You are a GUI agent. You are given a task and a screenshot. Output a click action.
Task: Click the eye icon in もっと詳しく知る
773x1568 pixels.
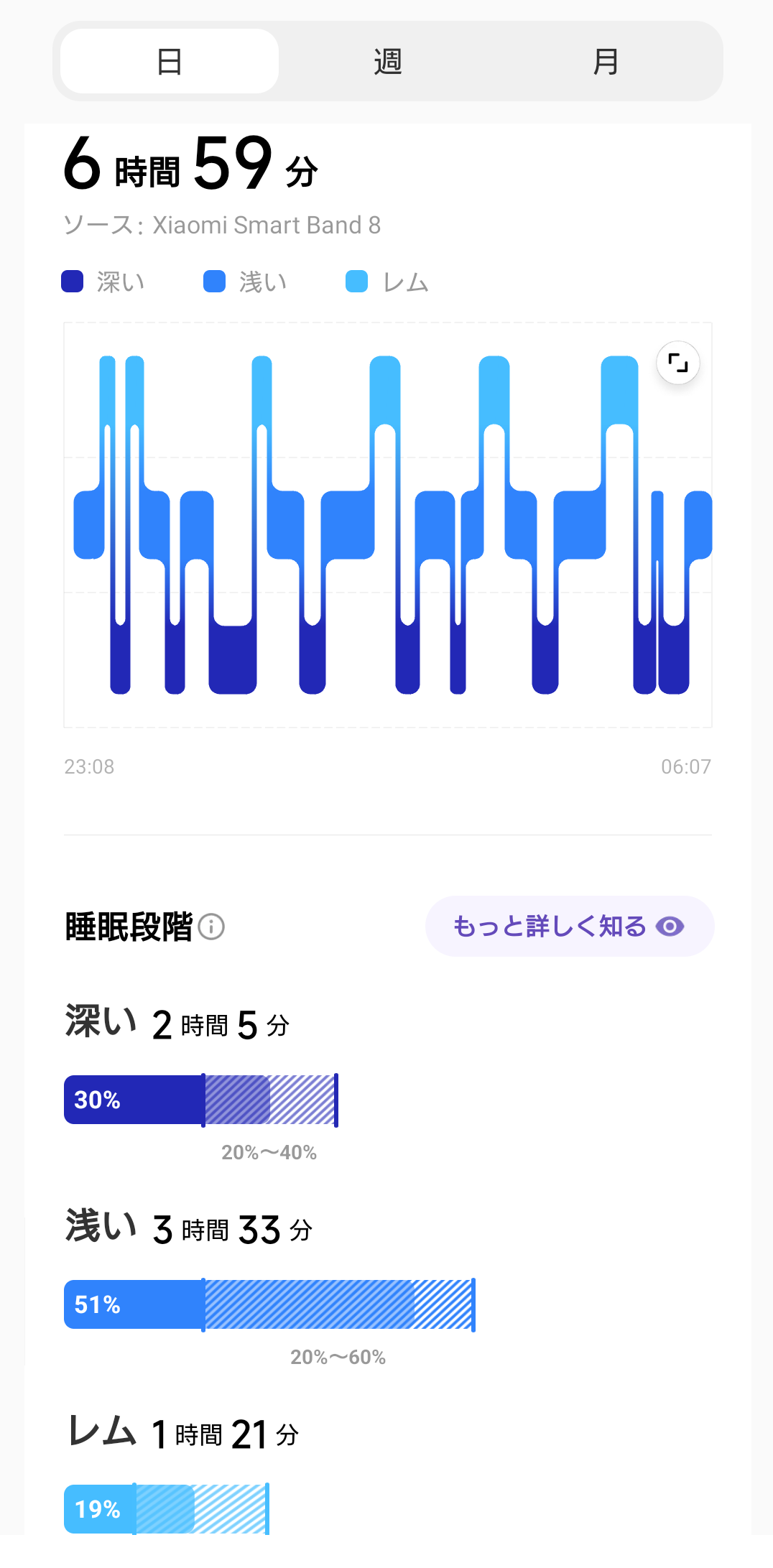click(x=669, y=927)
